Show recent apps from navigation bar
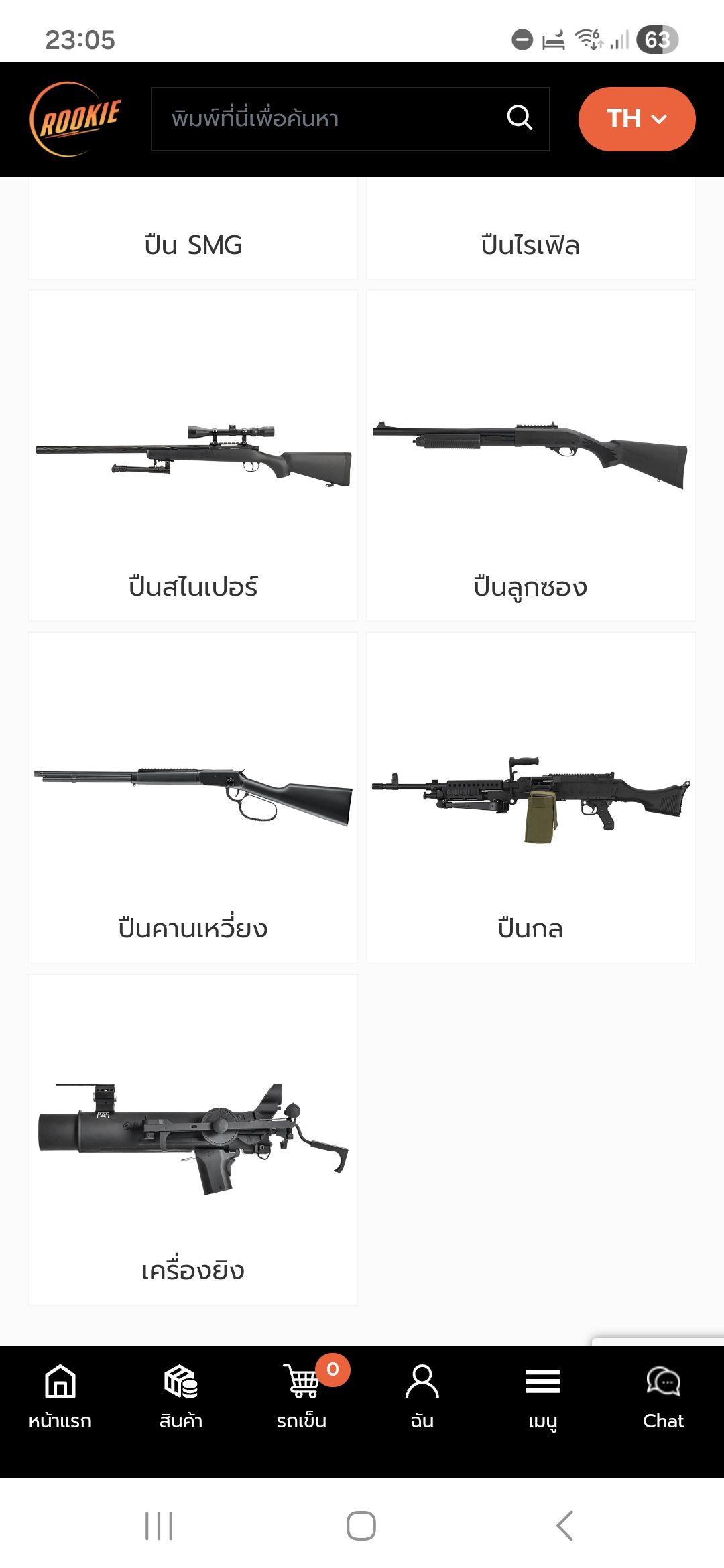Viewport: 724px width, 1568px height. coord(159,1526)
